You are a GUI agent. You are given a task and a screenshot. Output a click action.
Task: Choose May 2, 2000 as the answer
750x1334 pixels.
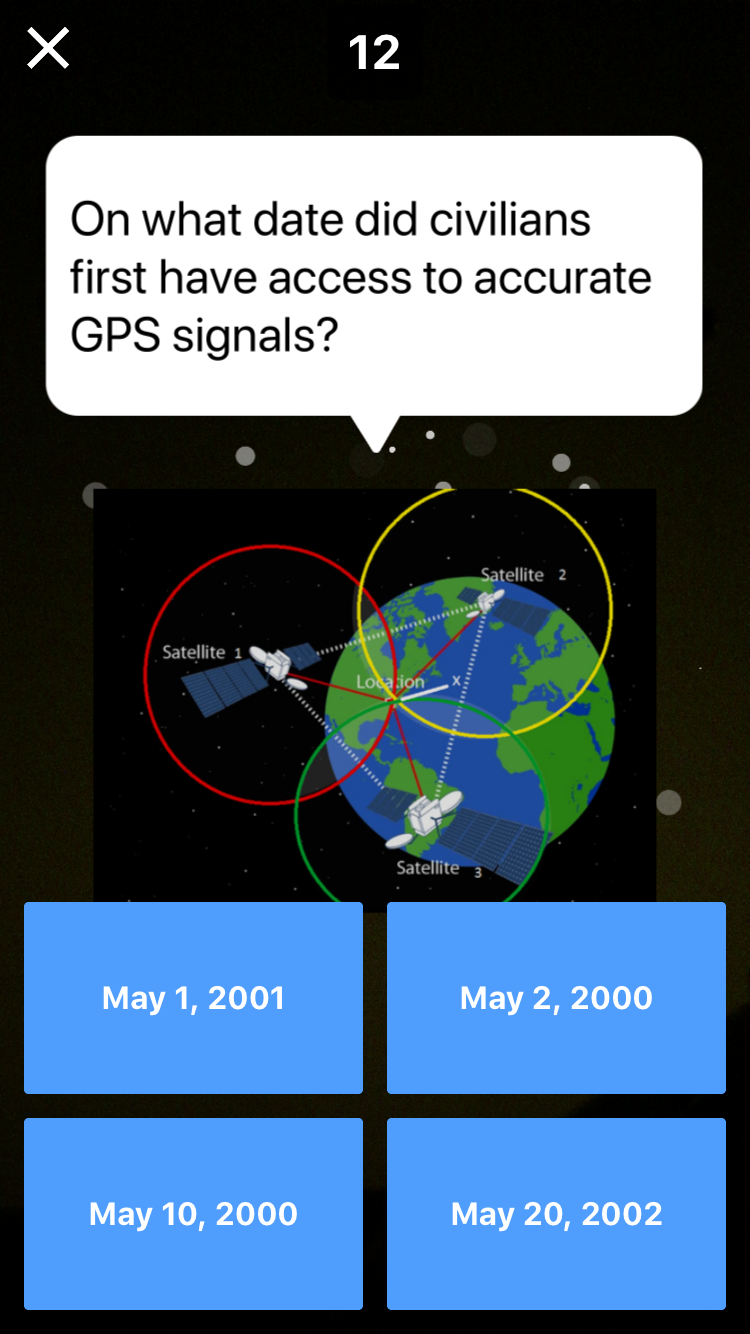tap(556, 998)
